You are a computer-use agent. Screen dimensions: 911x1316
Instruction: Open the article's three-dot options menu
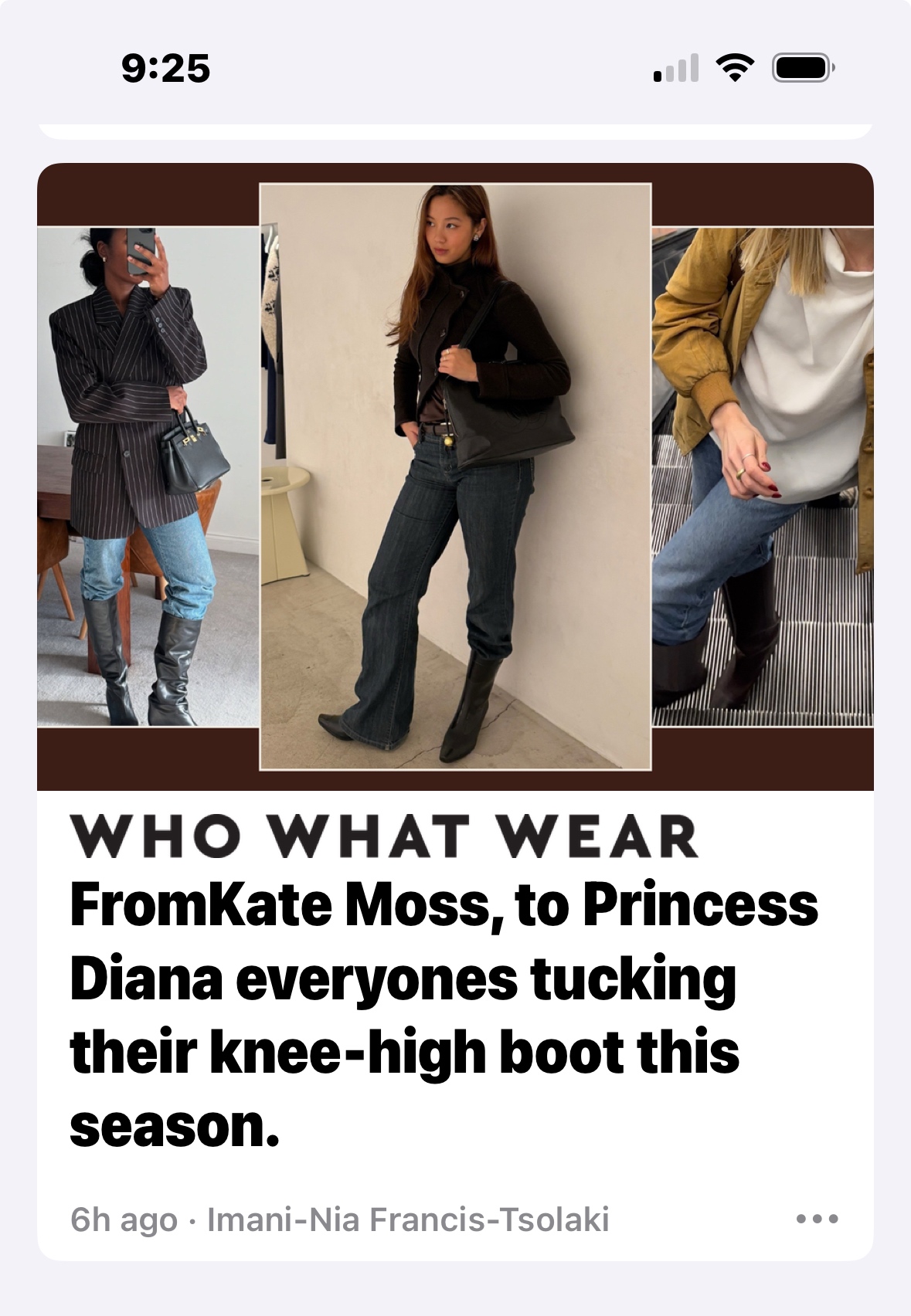(x=817, y=1219)
